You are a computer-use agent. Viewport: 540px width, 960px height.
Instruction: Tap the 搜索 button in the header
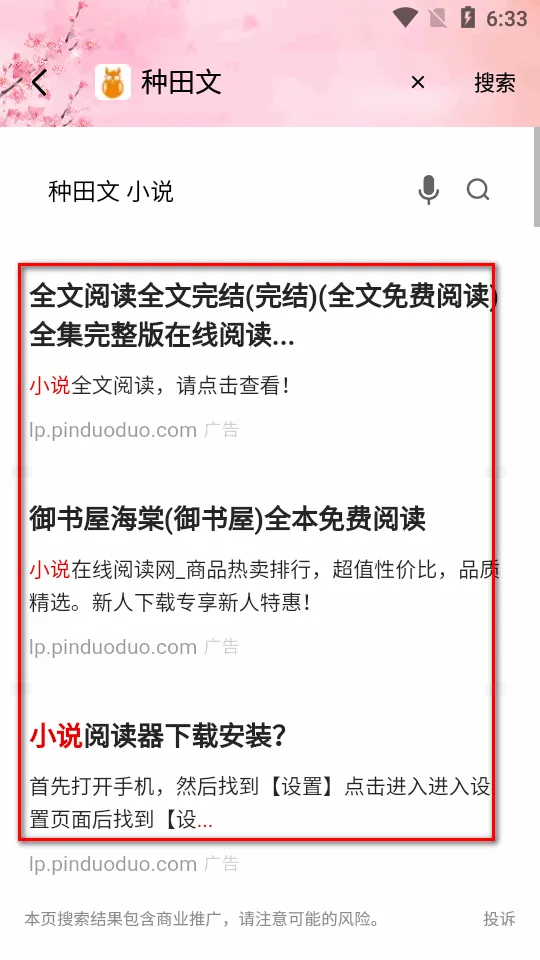click(x=495, y=83)
